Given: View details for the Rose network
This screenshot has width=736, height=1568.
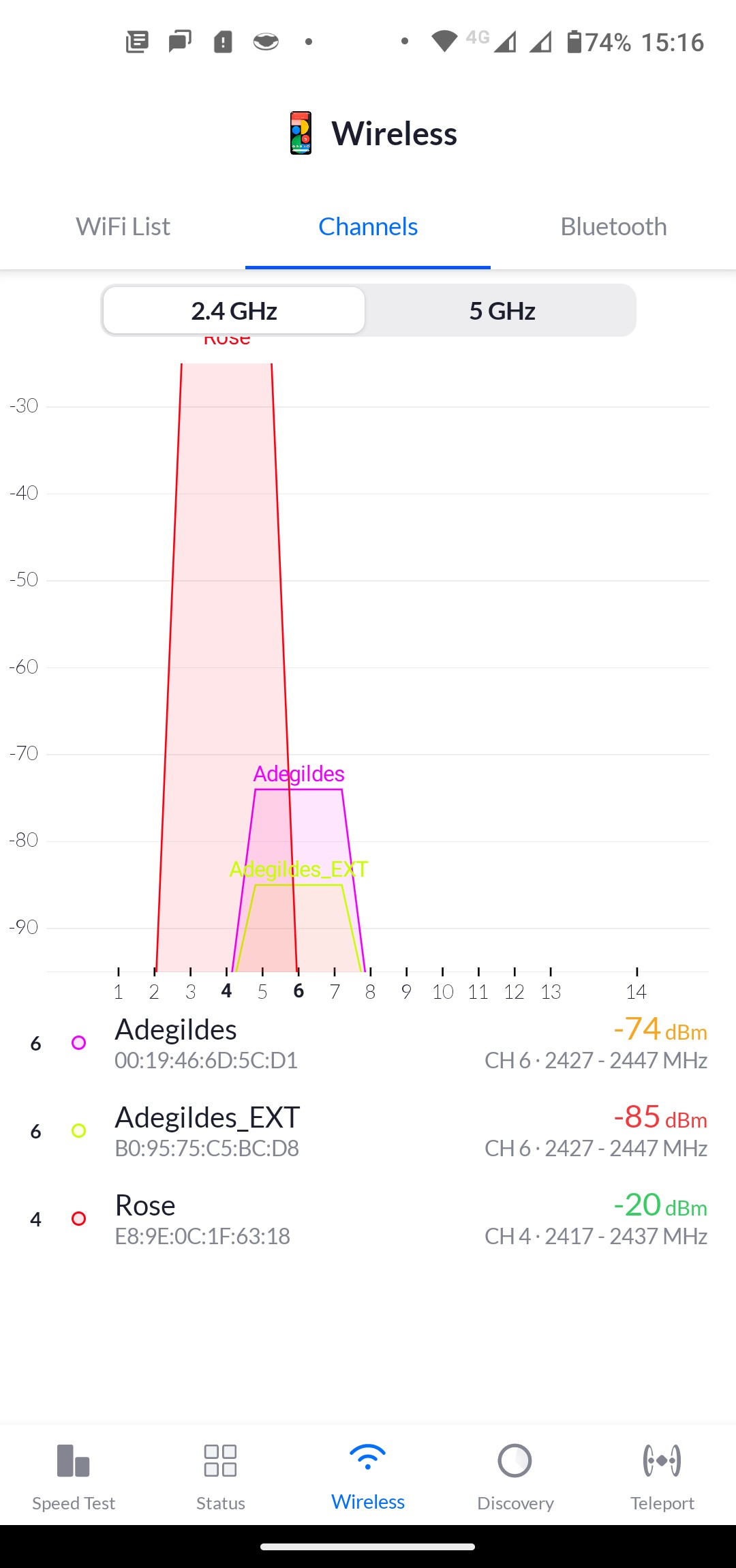Looking at the screenshot, I should [x=368, y=1219].
